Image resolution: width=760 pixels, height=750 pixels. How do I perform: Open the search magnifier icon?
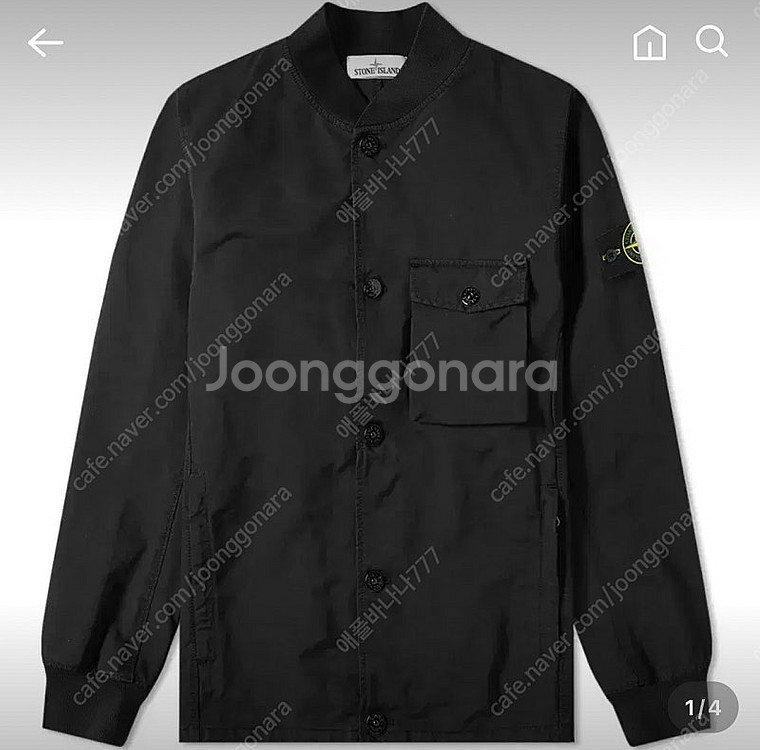pos(711,42)
